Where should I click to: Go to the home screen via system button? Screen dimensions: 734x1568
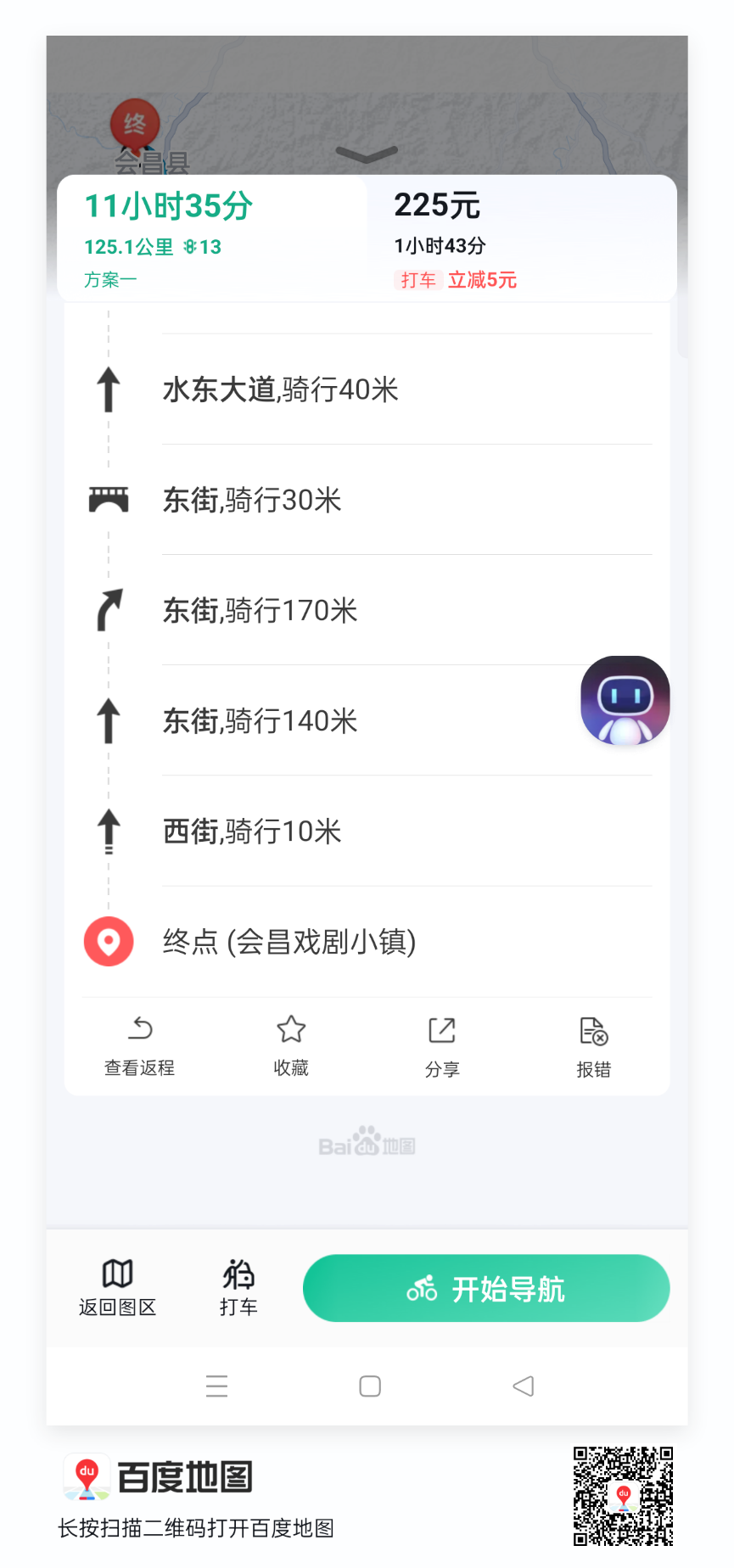[370, 1386]
